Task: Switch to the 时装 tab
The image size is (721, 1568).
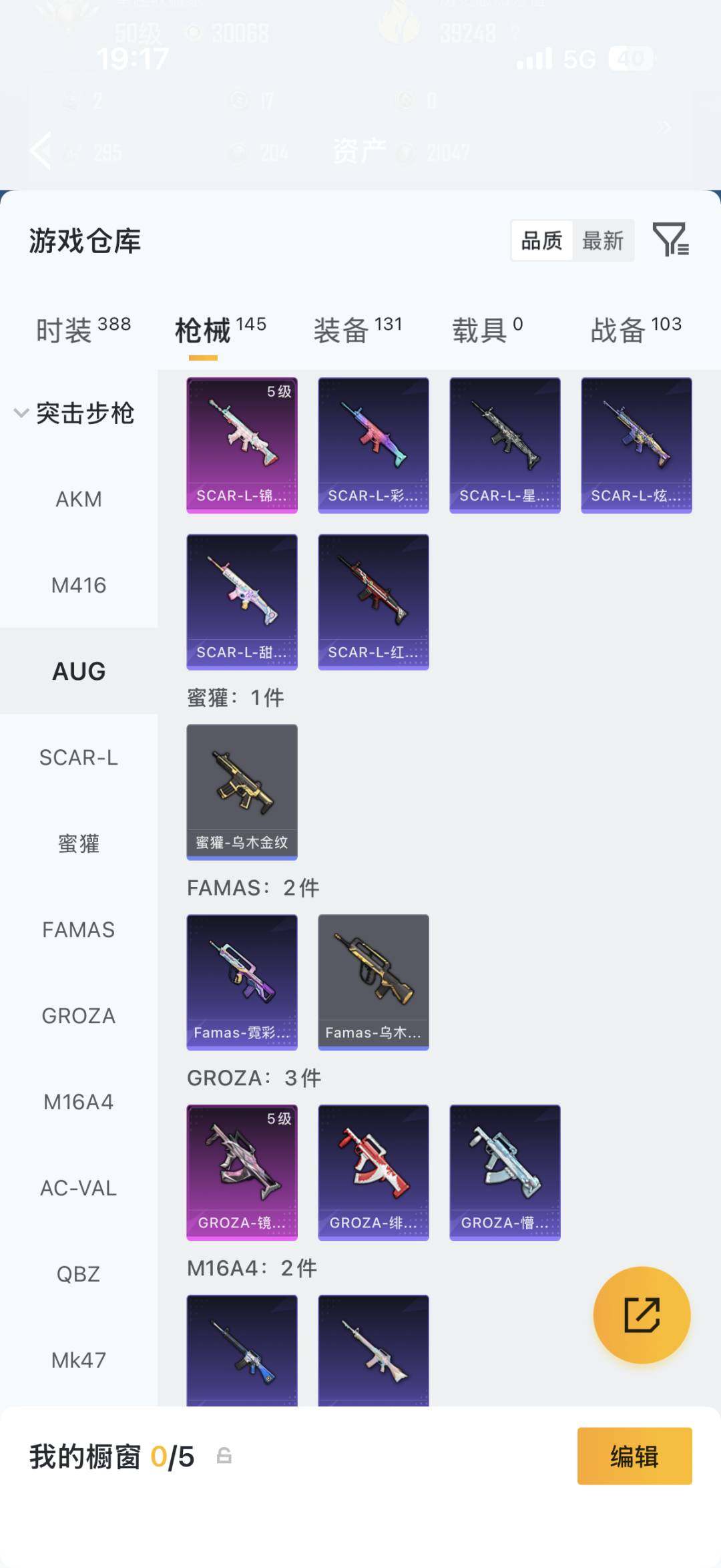Action: [83, 330]
